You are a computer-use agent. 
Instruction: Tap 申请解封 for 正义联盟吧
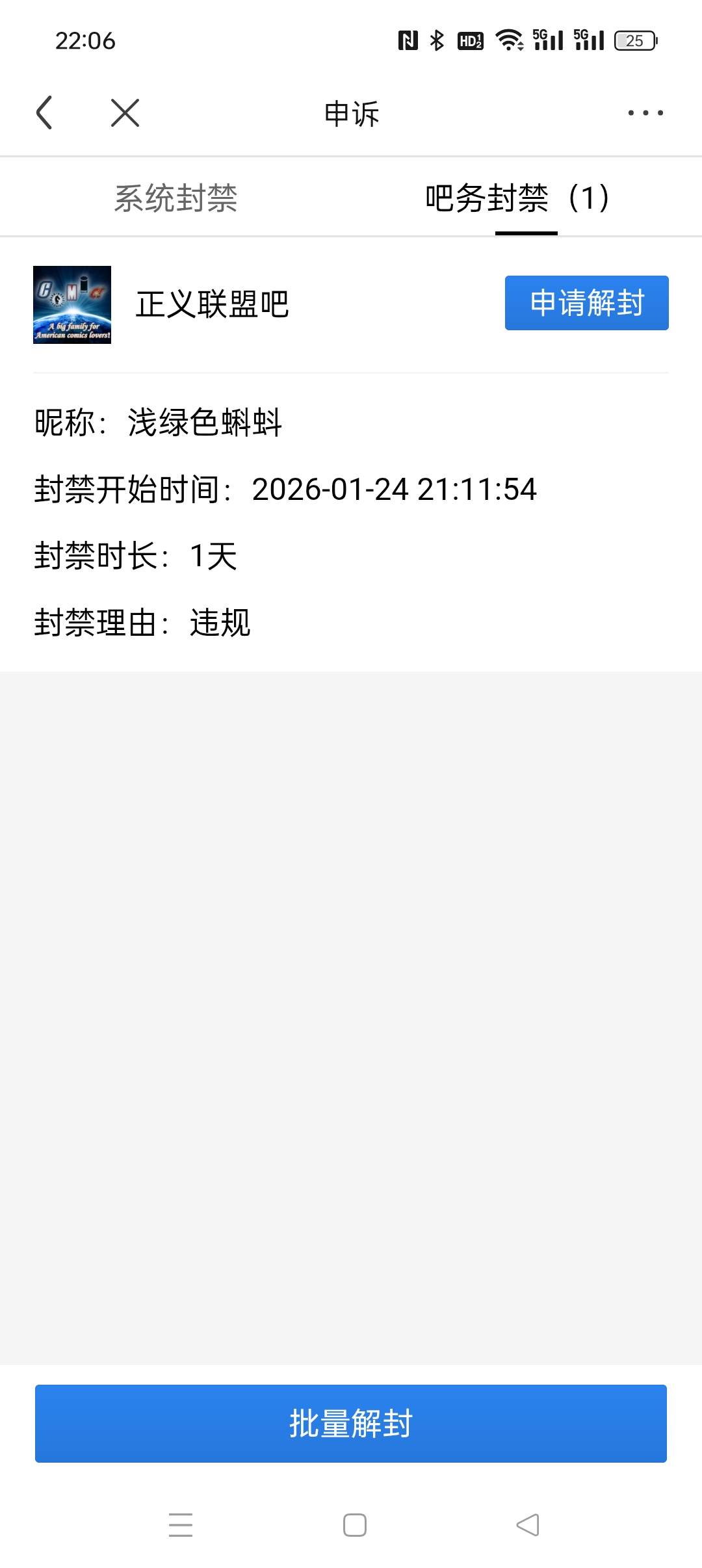click(586, 303)
